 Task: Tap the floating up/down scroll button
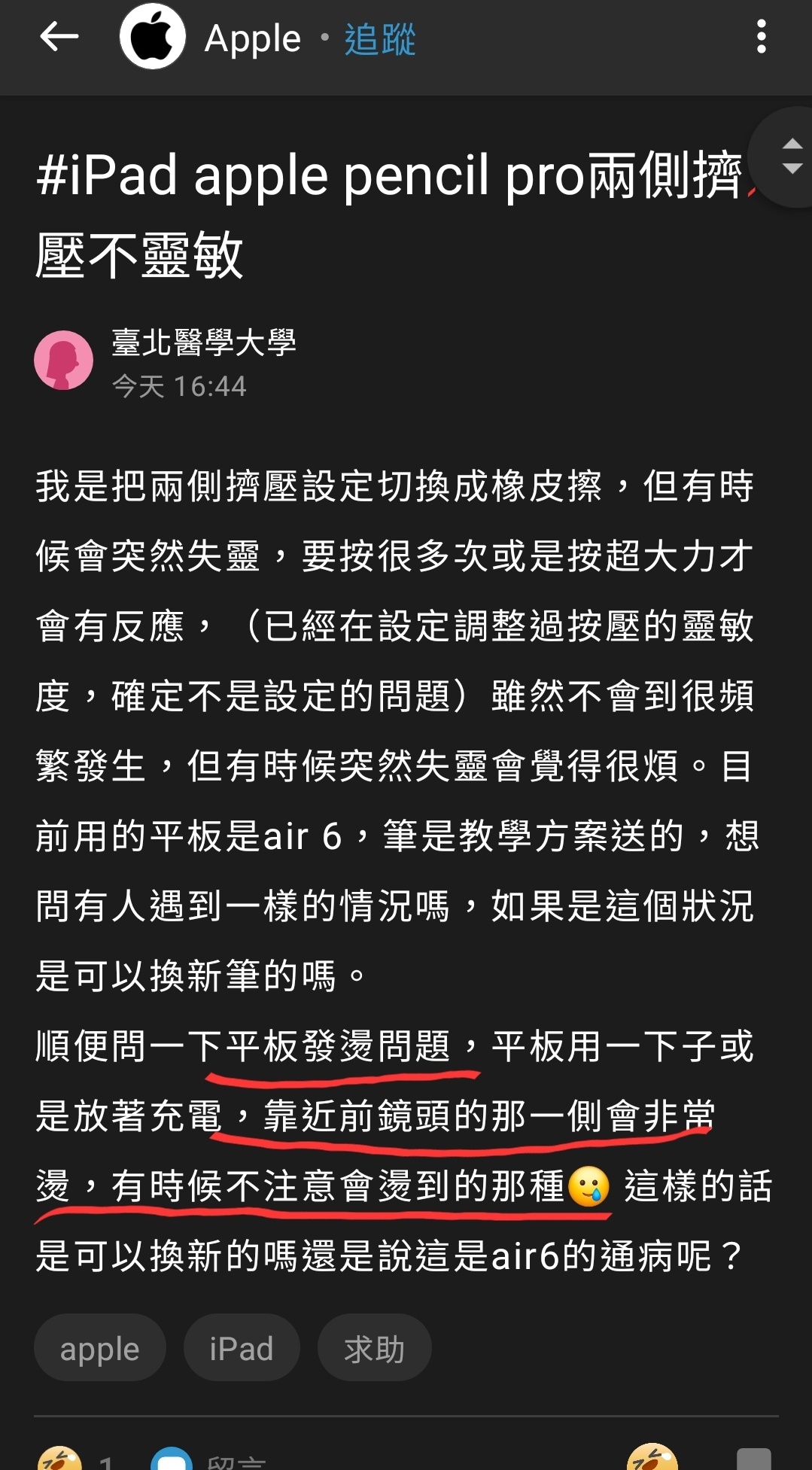pos(791,157)
